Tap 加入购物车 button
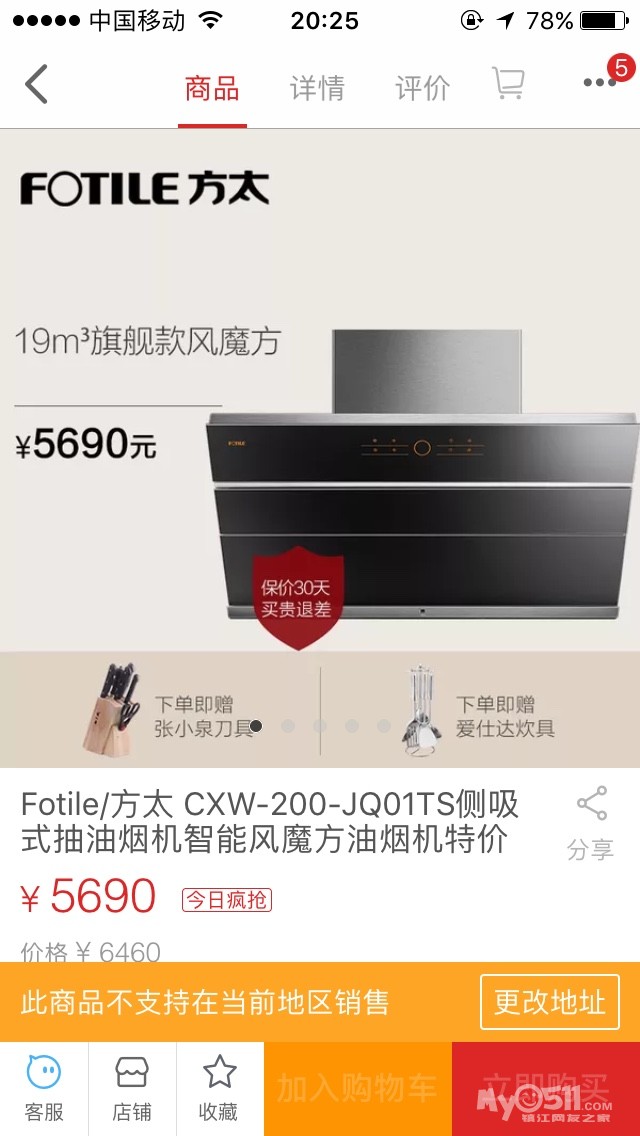The width and height of the screenshot is (640, 1136). click(x=357, y=1088)
